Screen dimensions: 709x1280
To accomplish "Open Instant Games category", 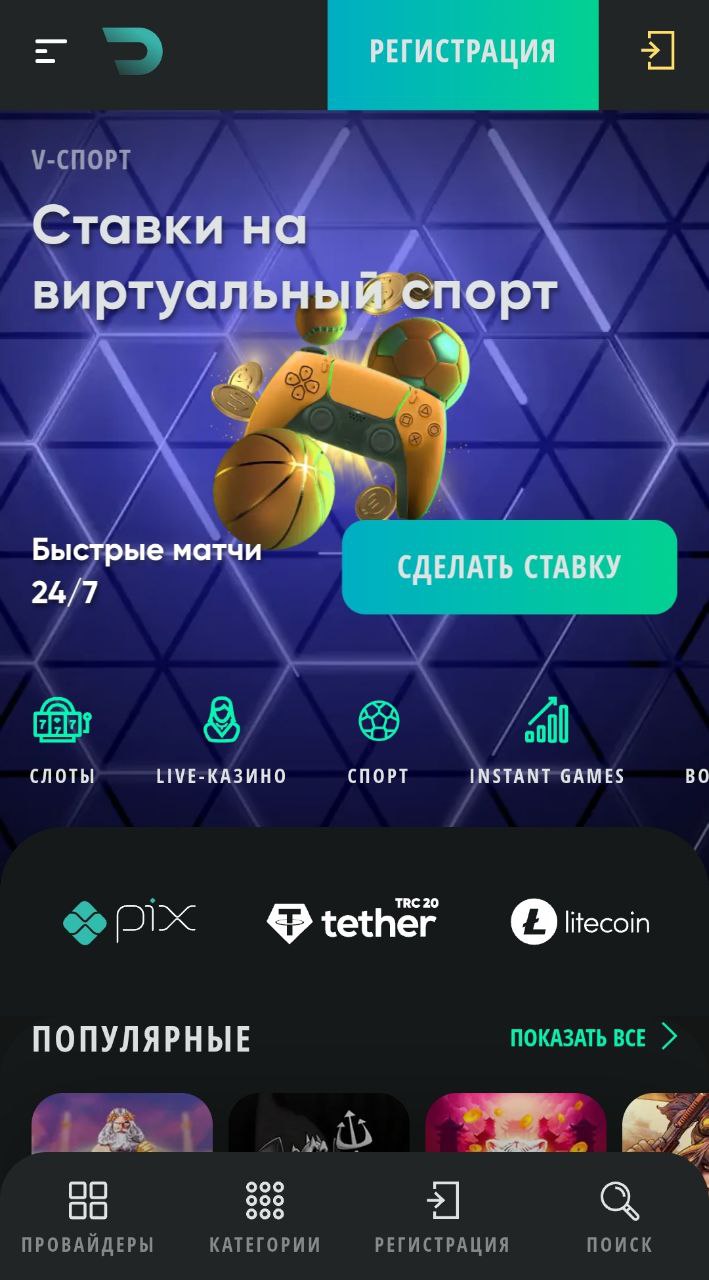I will [x=547, y=740].
